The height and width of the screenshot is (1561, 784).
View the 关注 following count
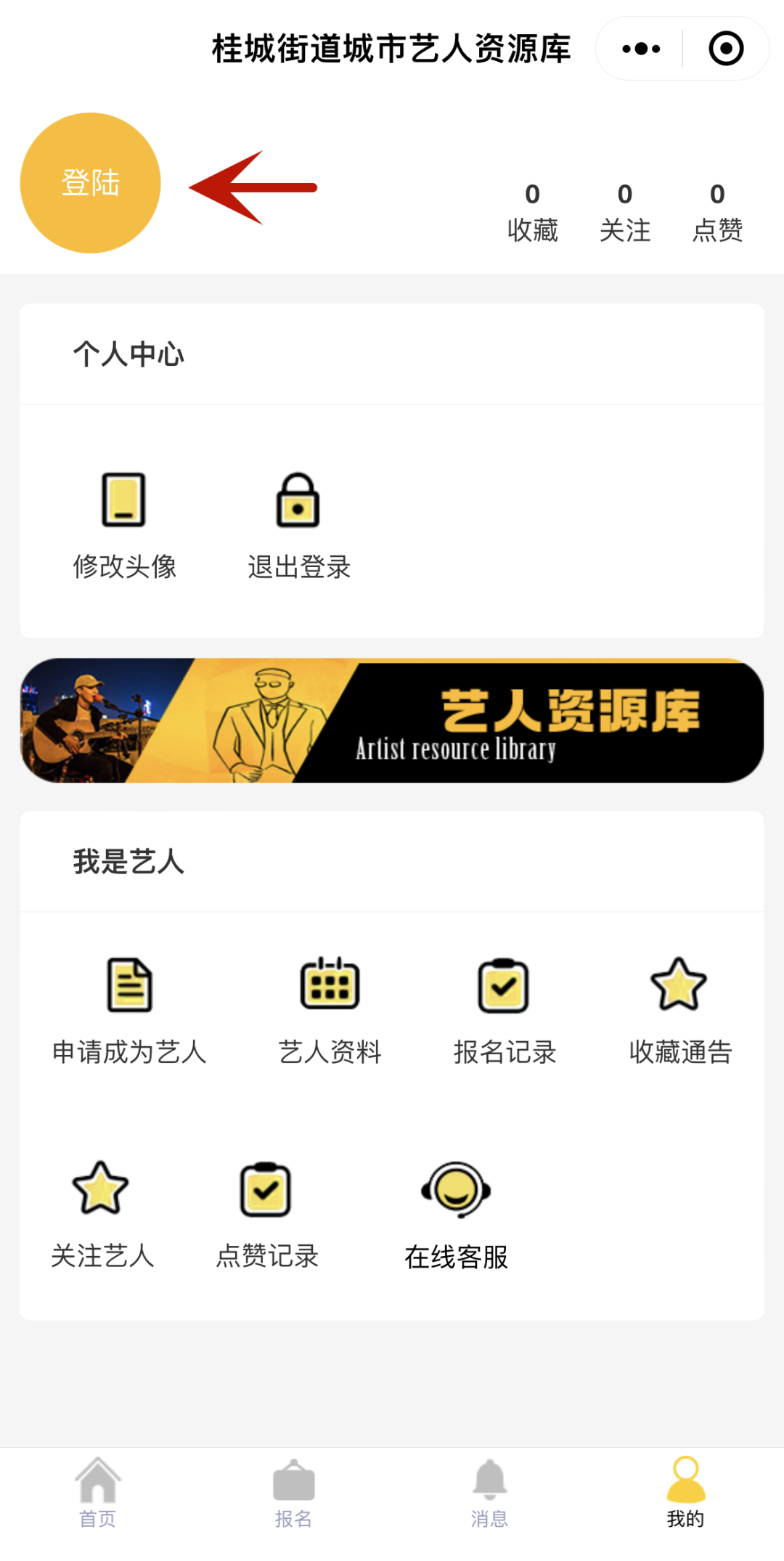tap(625, 212)
